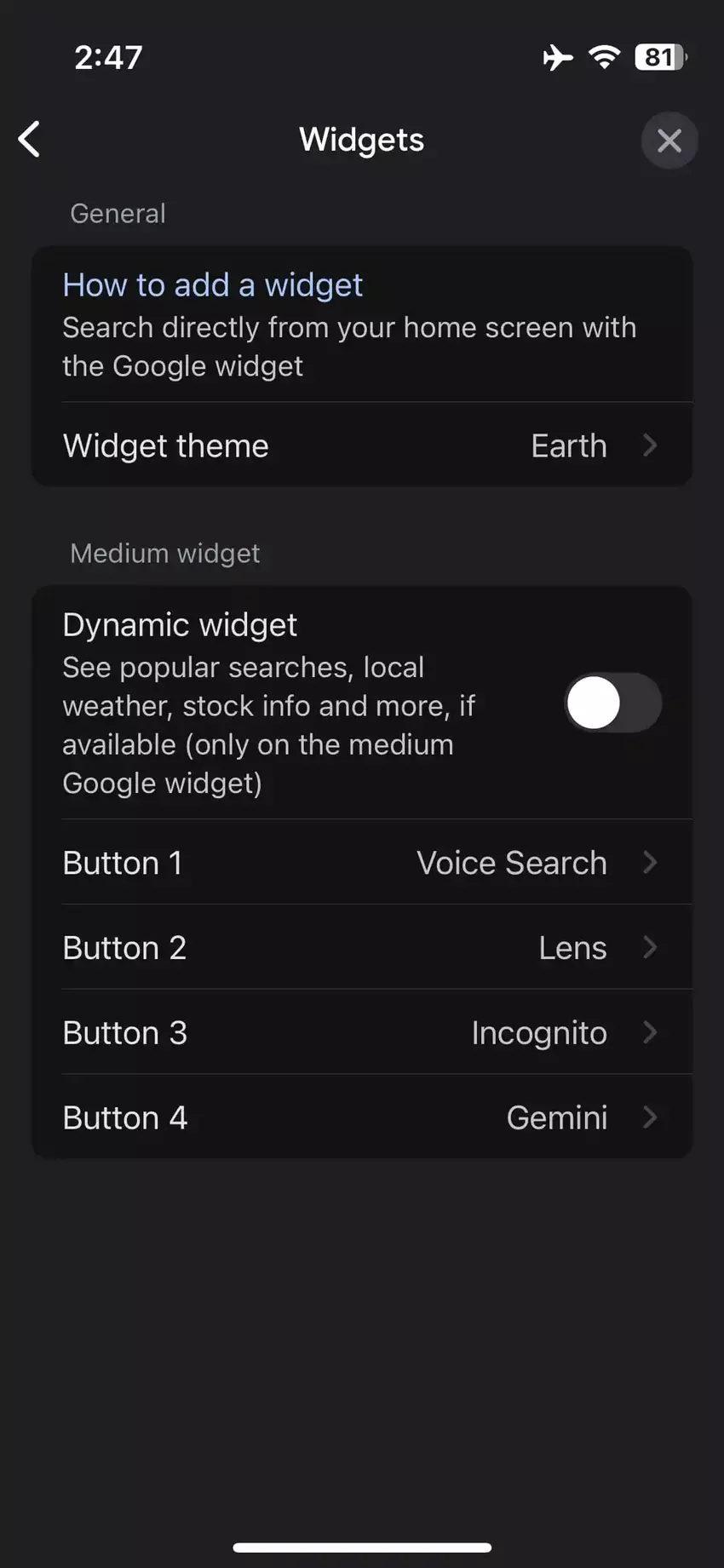Image resolution: width=724 pixels, height=1568 pixels.
Task: Open the How to add a widget link
Action: pos(212,285)
